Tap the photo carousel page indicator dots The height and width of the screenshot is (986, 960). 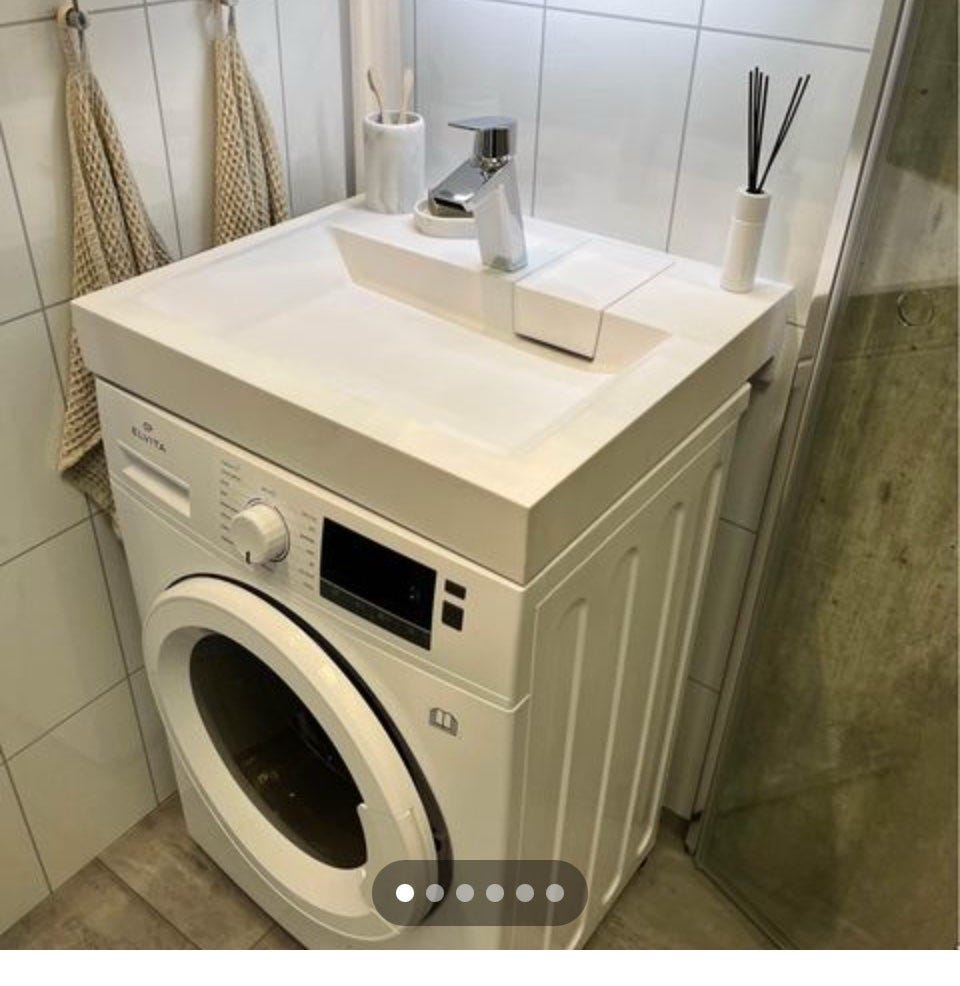coord(479,893)
